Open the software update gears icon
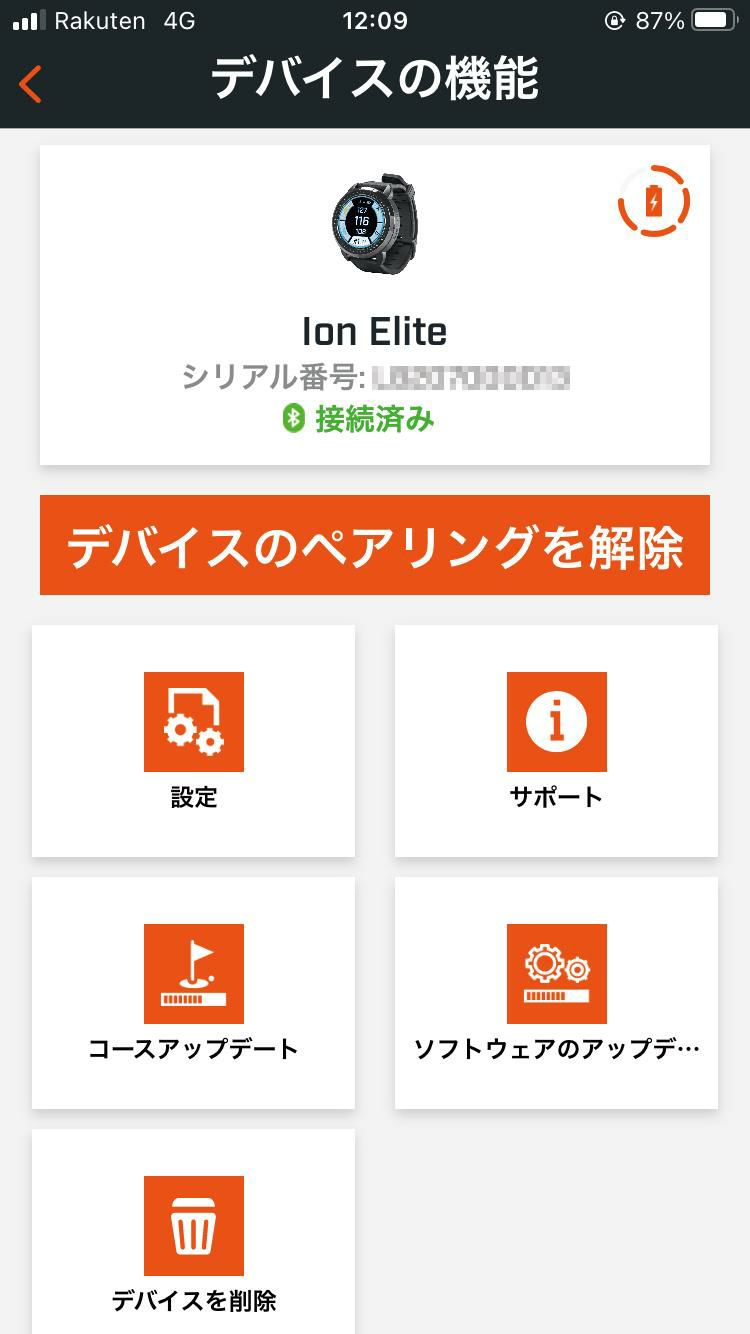 coord(557,974)
